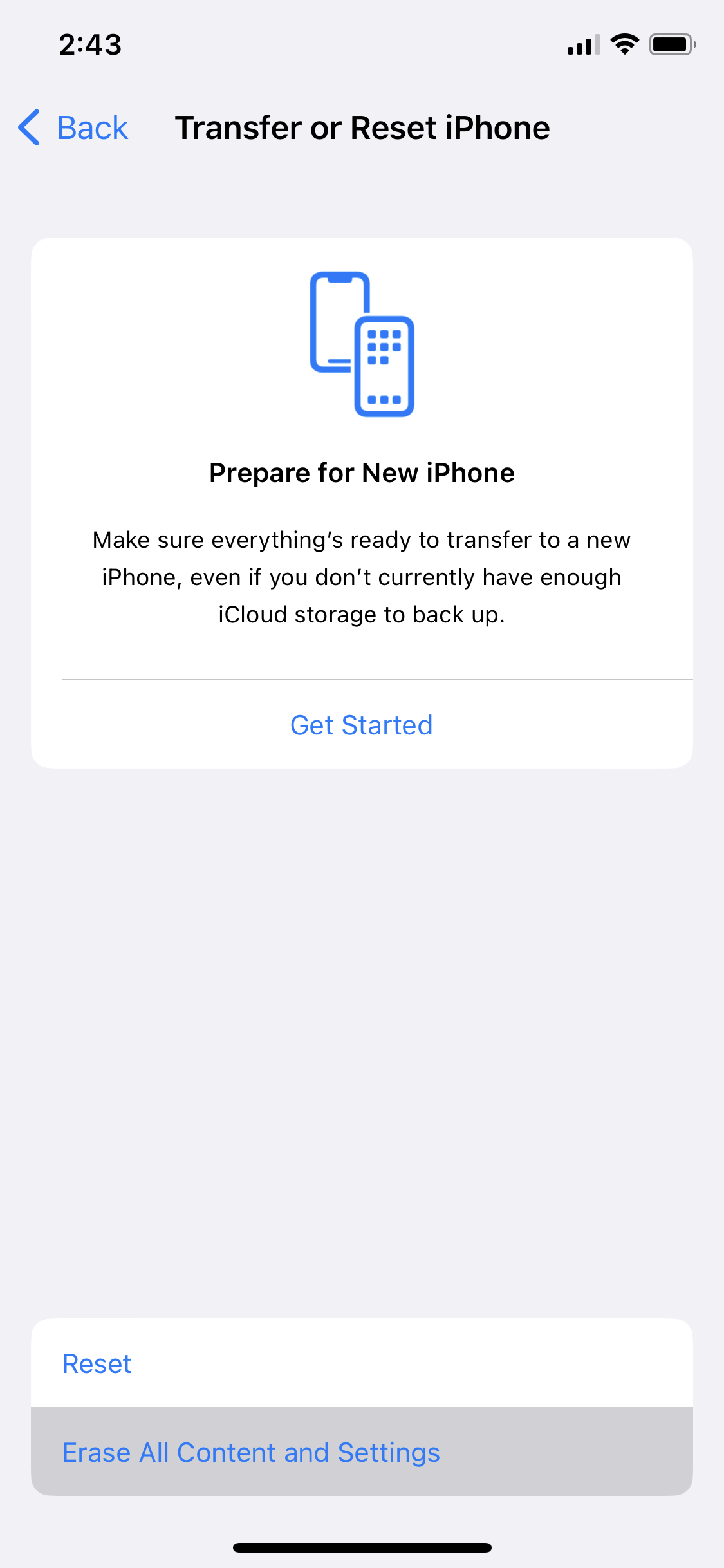Tap the back chevron arrow

(x=29, y=128)
